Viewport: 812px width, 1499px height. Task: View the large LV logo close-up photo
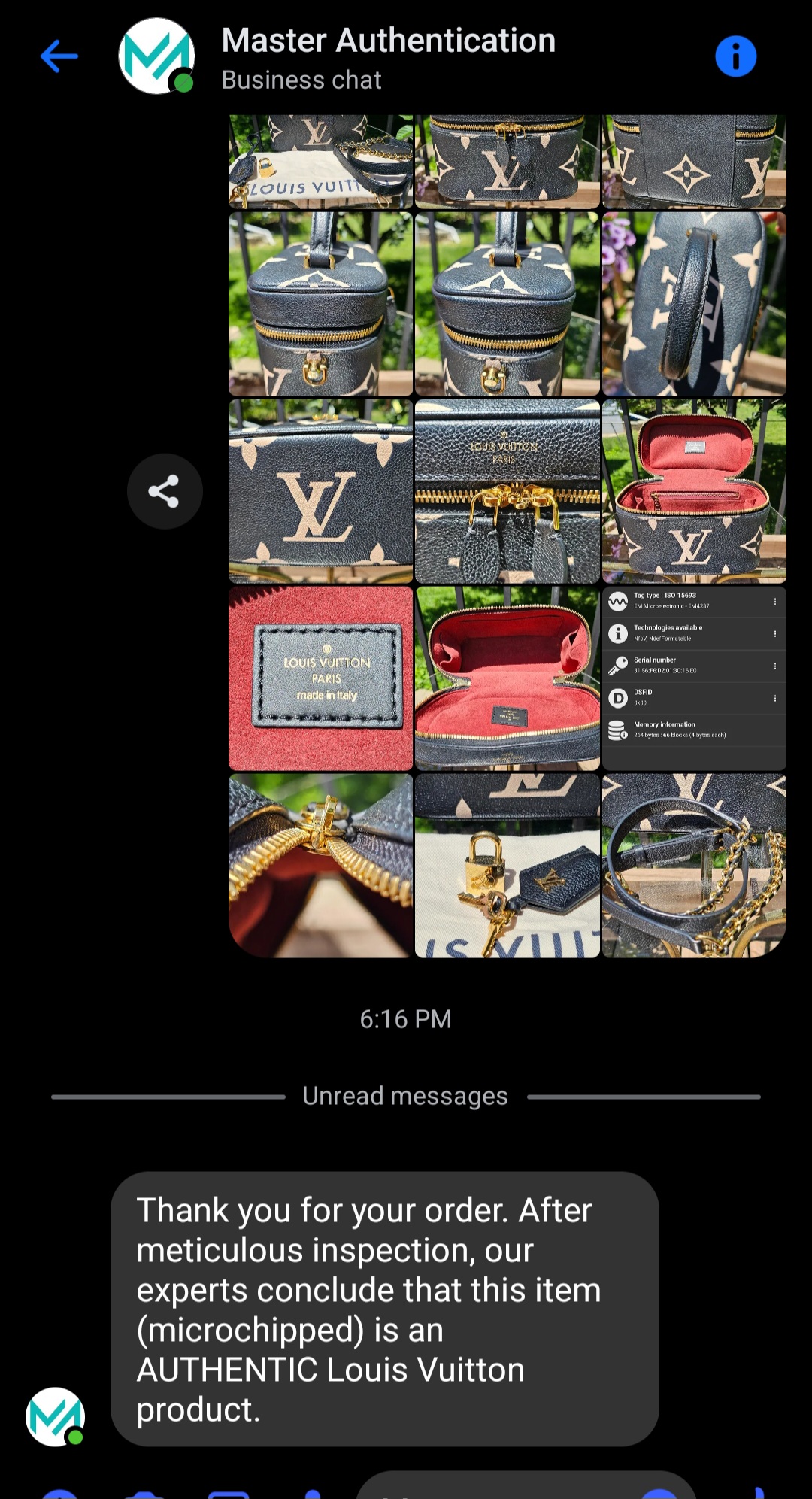click(x=321, y=491)
